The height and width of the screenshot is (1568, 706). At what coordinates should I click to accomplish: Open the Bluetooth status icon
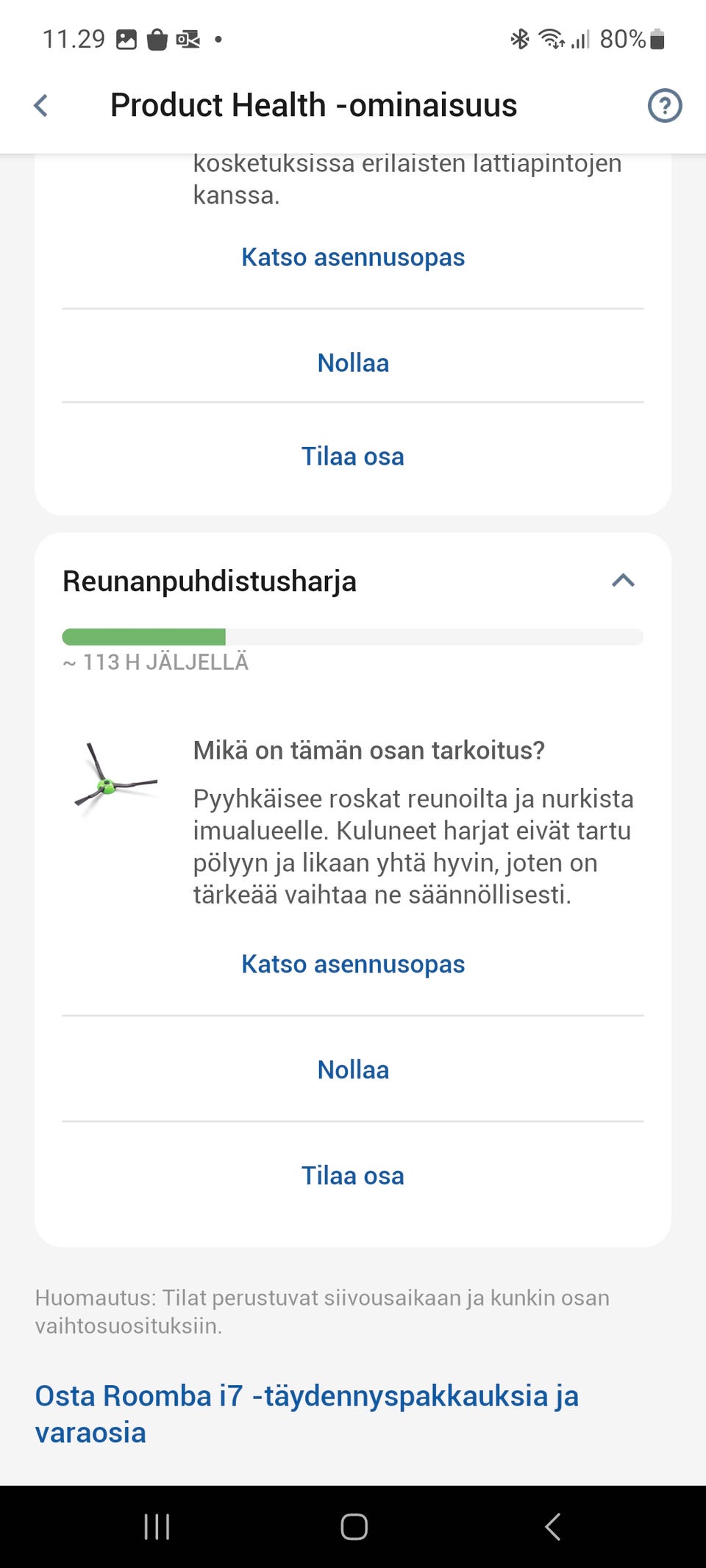[x=520, y=38]
